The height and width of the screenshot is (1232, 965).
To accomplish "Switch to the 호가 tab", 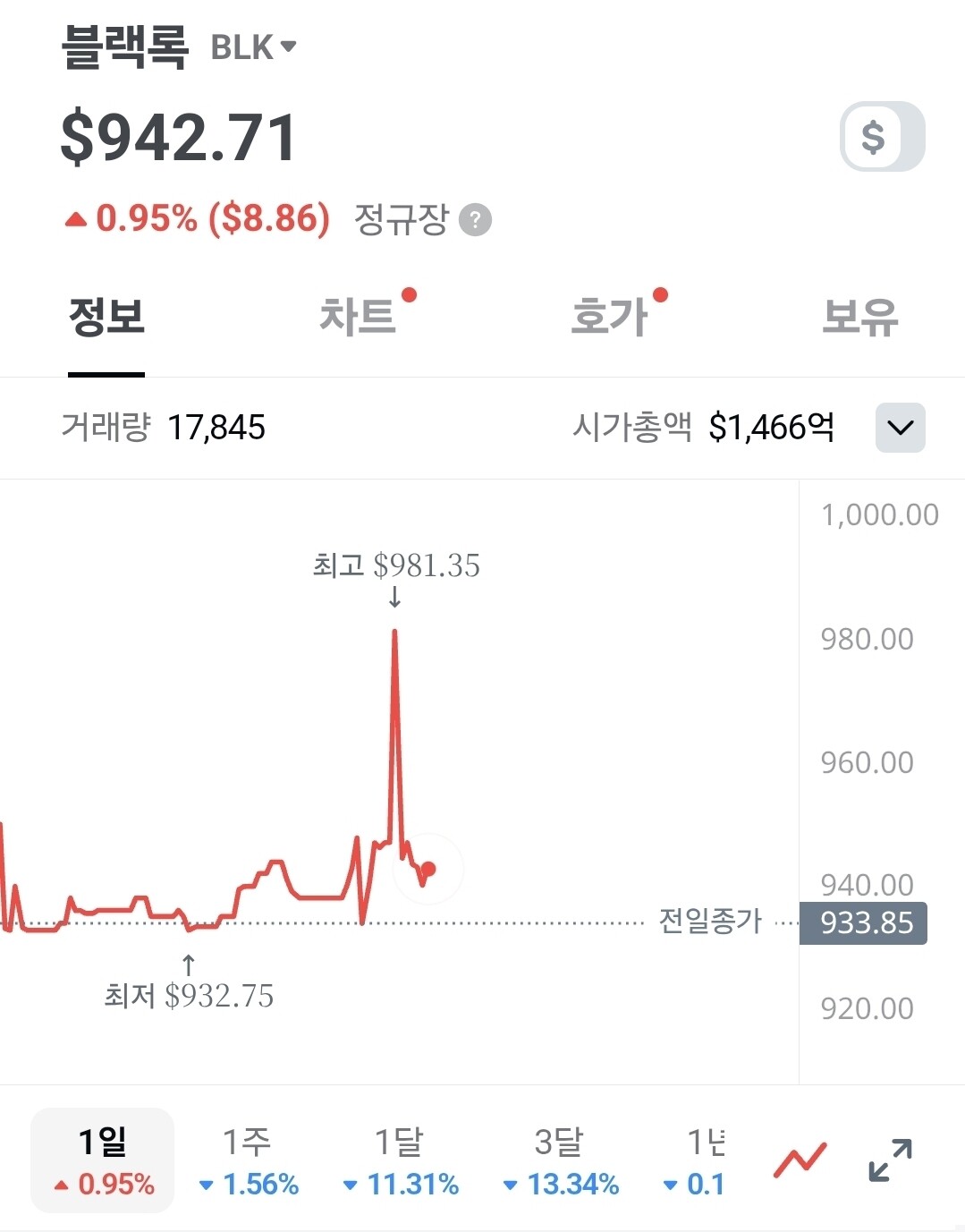I will pos(610,318).
